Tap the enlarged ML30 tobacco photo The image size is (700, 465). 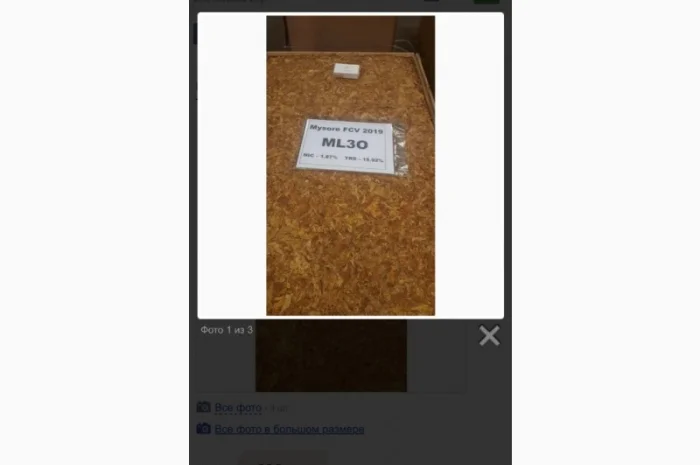350,166
